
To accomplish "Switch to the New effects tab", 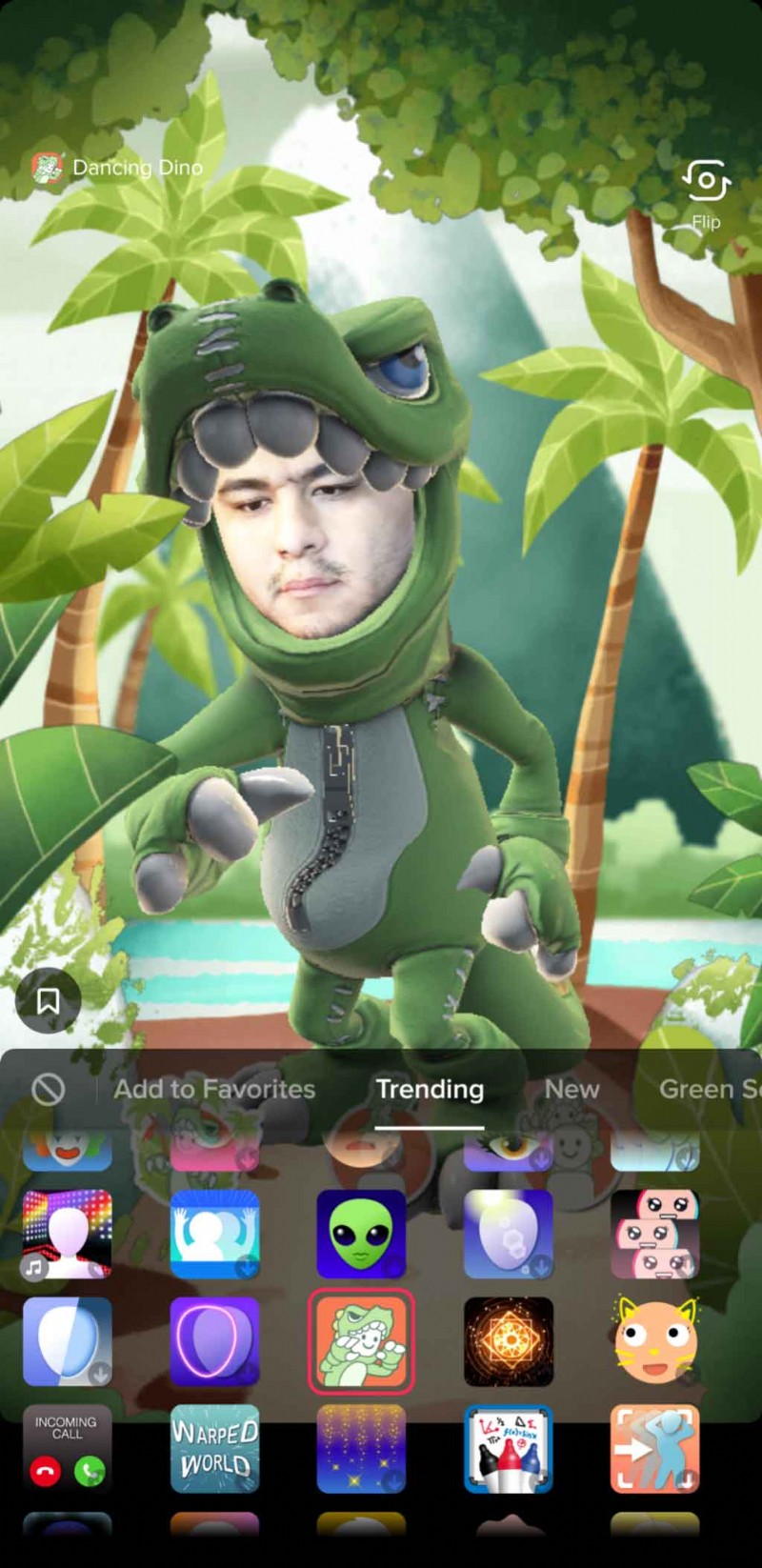I will (x=571, y=1089).
